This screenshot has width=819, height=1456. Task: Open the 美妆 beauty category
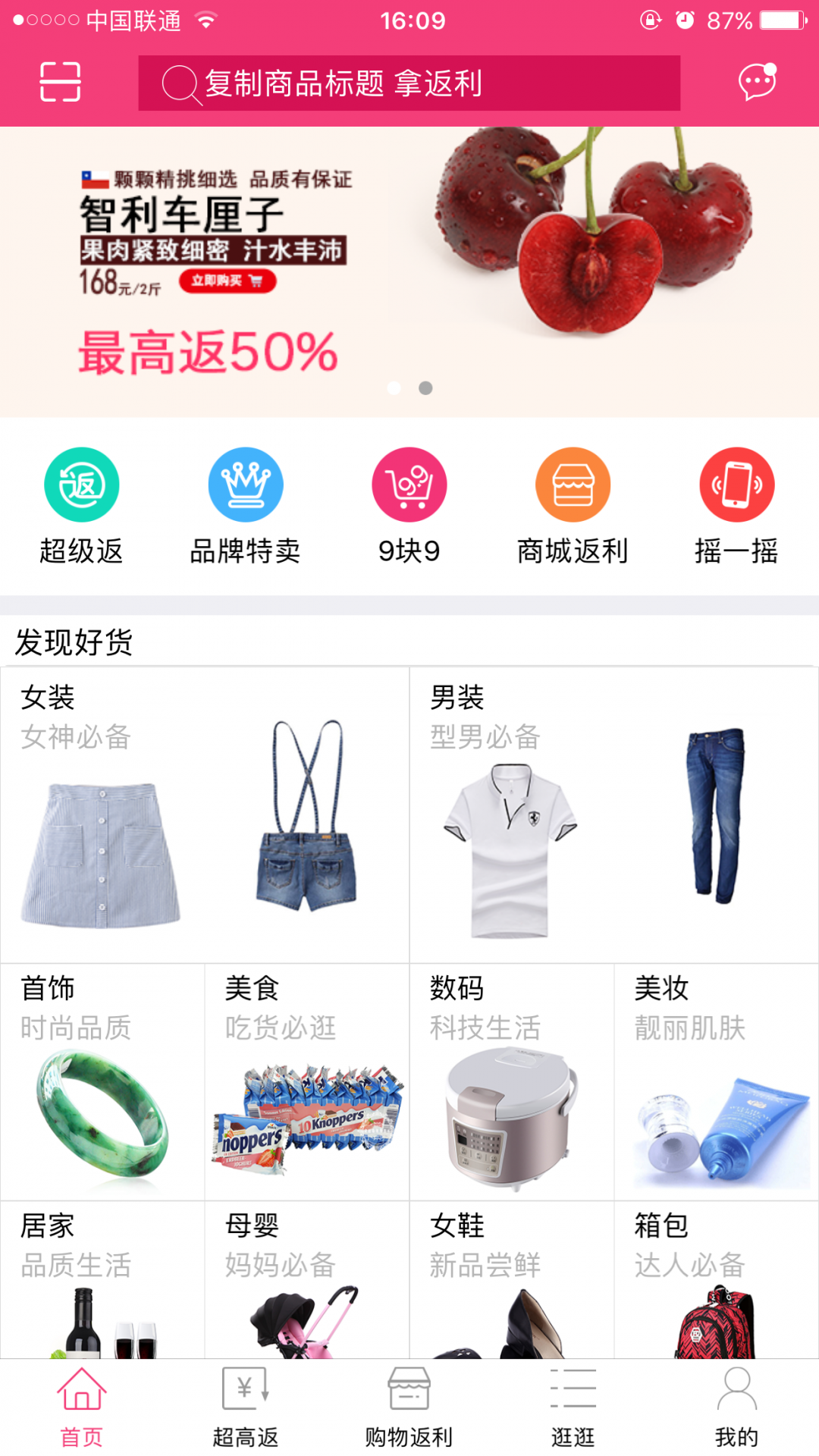click(716, 1082)
